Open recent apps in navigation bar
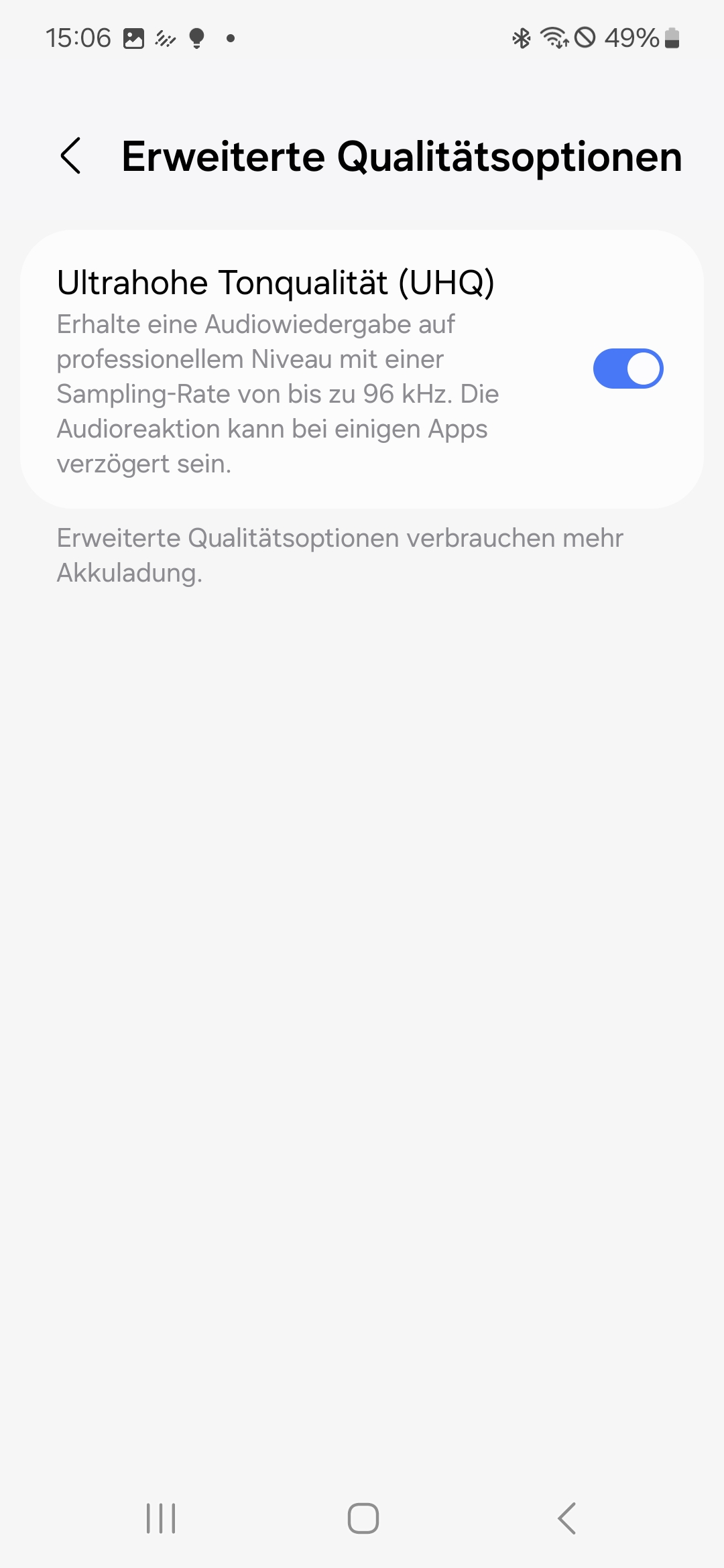Viewport: 724px width, 1568px height. 161,1518
